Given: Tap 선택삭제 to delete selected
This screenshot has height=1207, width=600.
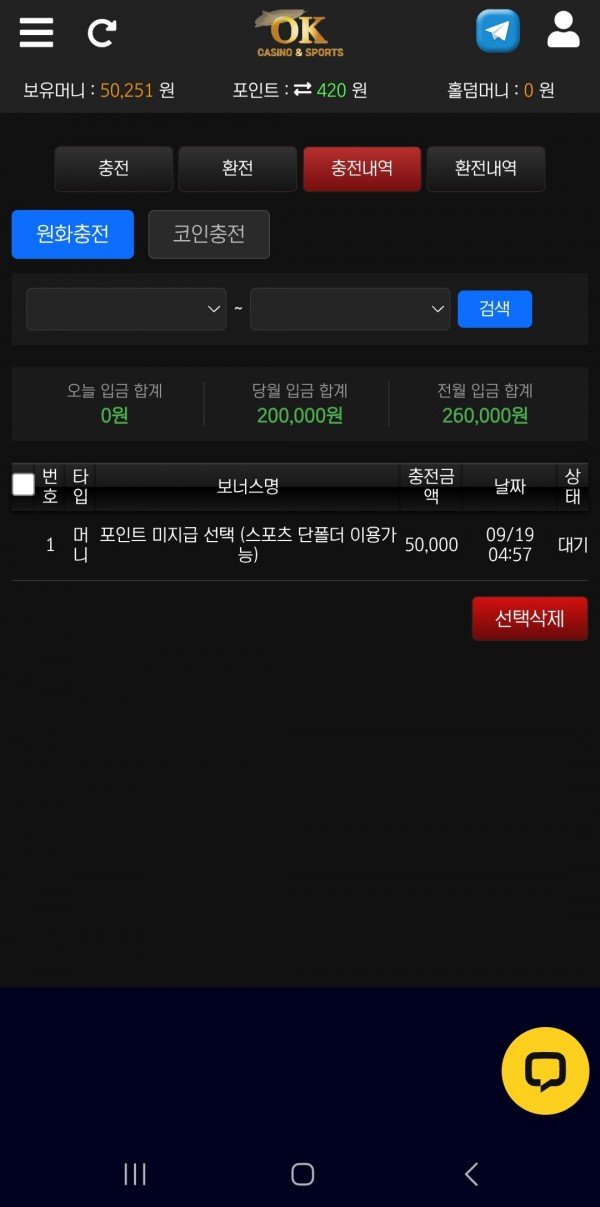Looking at the screenshot, I should [529, 619].
